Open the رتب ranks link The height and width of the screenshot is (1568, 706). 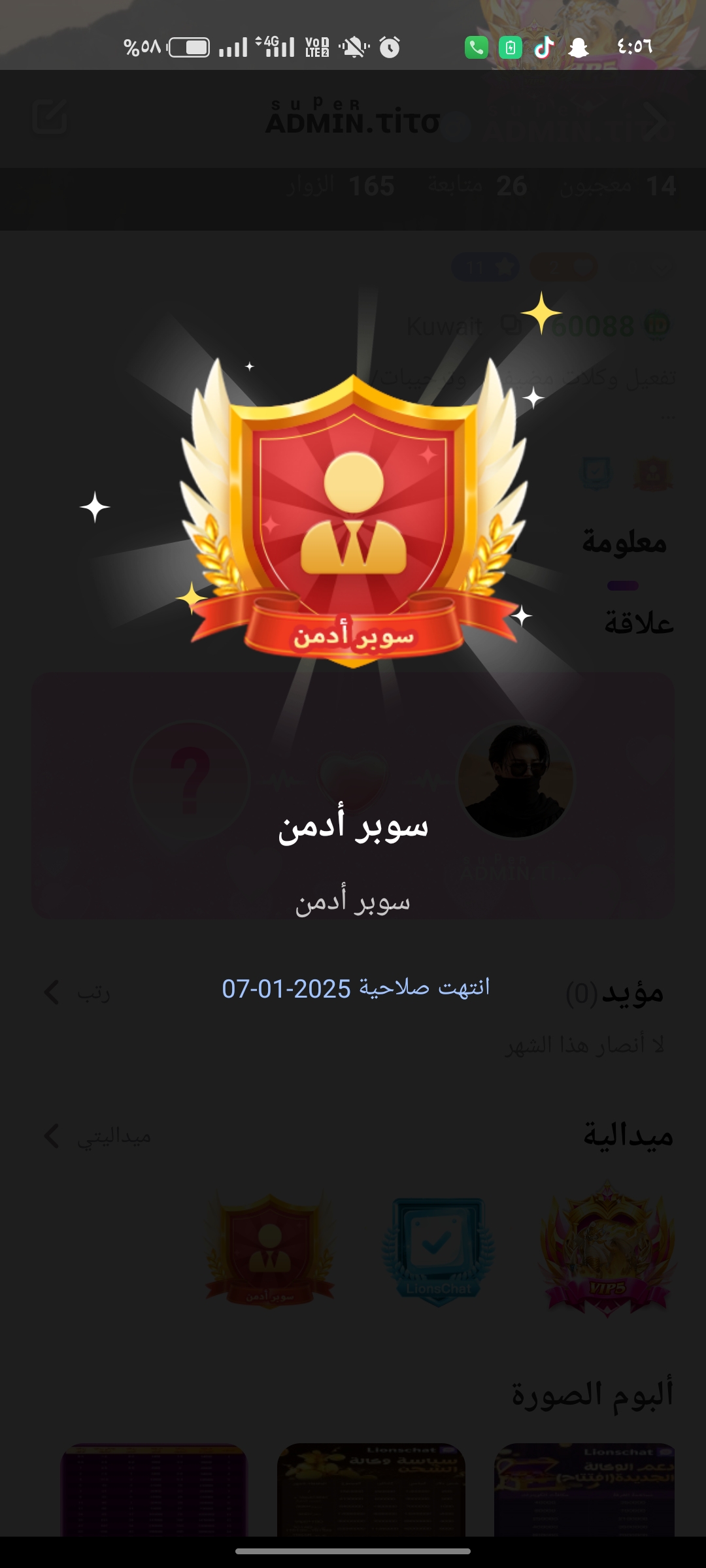(x=77, y=992)
